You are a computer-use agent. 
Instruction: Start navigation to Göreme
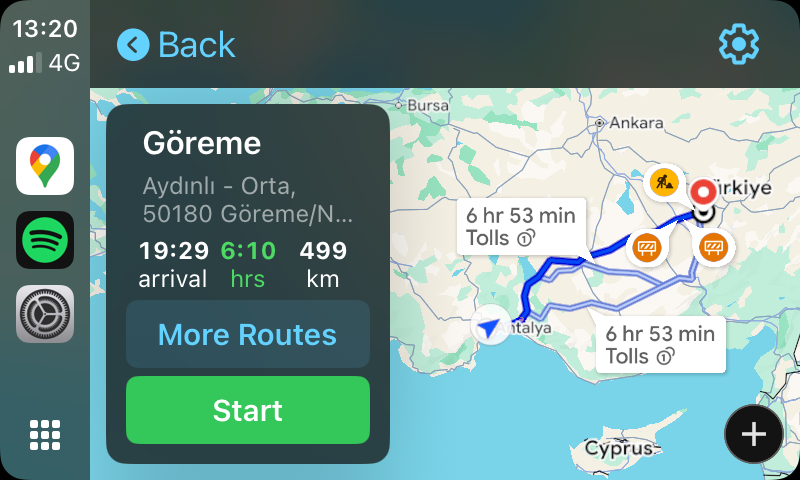point(247,410)
